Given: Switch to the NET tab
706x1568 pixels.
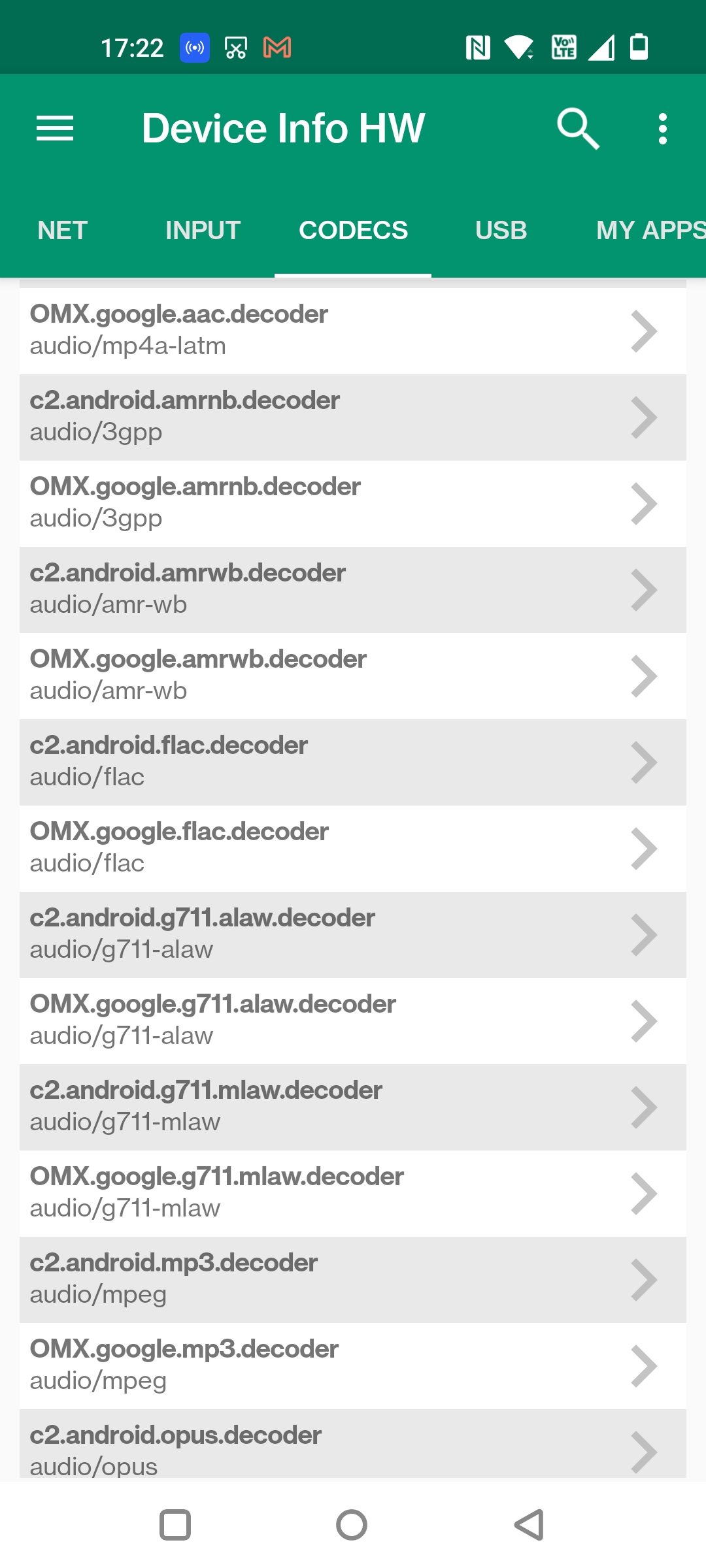Looking at the screenshot, I should coord(63,231).
